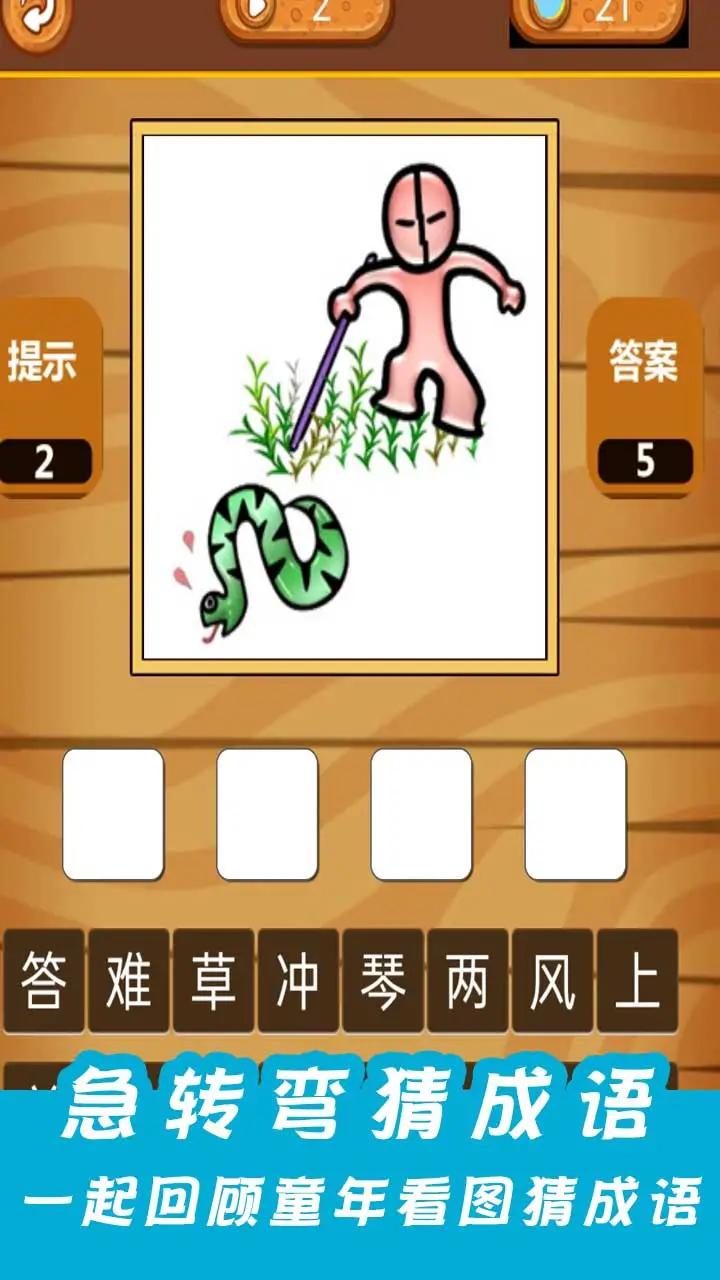720x1280 pixels.
Task: Pick the character tile 两
Action: (468, 980)
